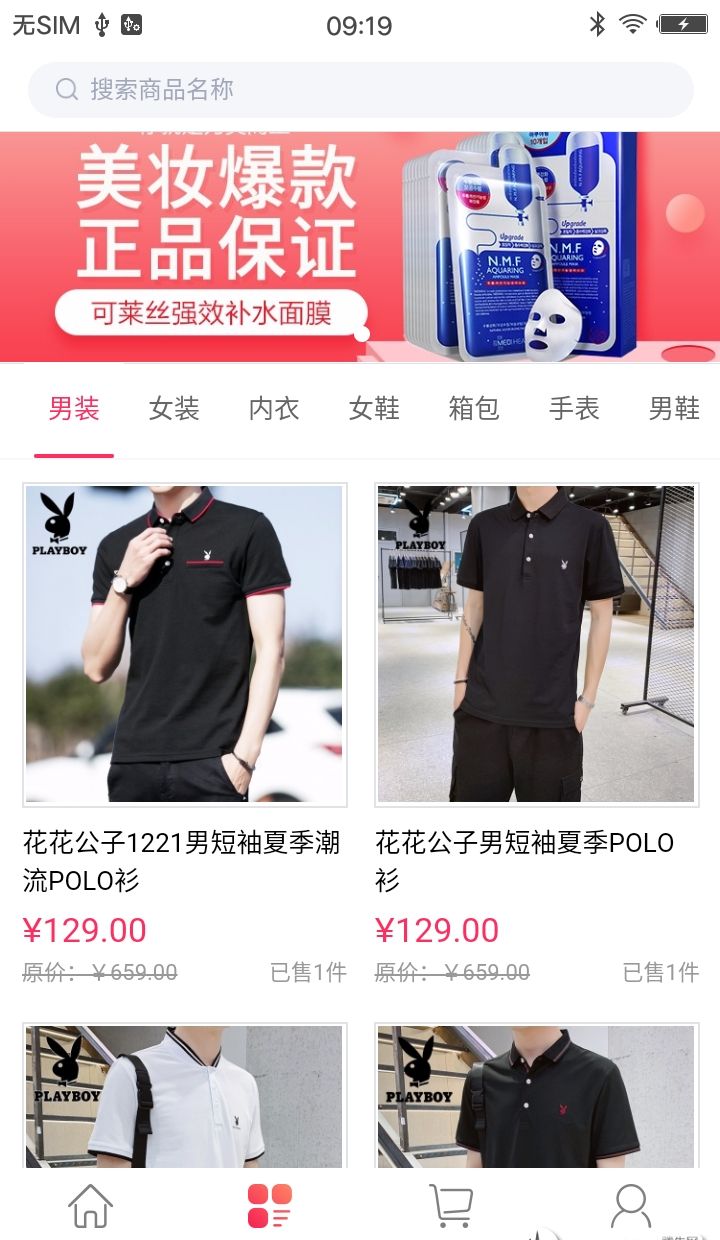720x1240 pixels.
Task: Switch to the 手表 category tab
Action: point(572,408)
